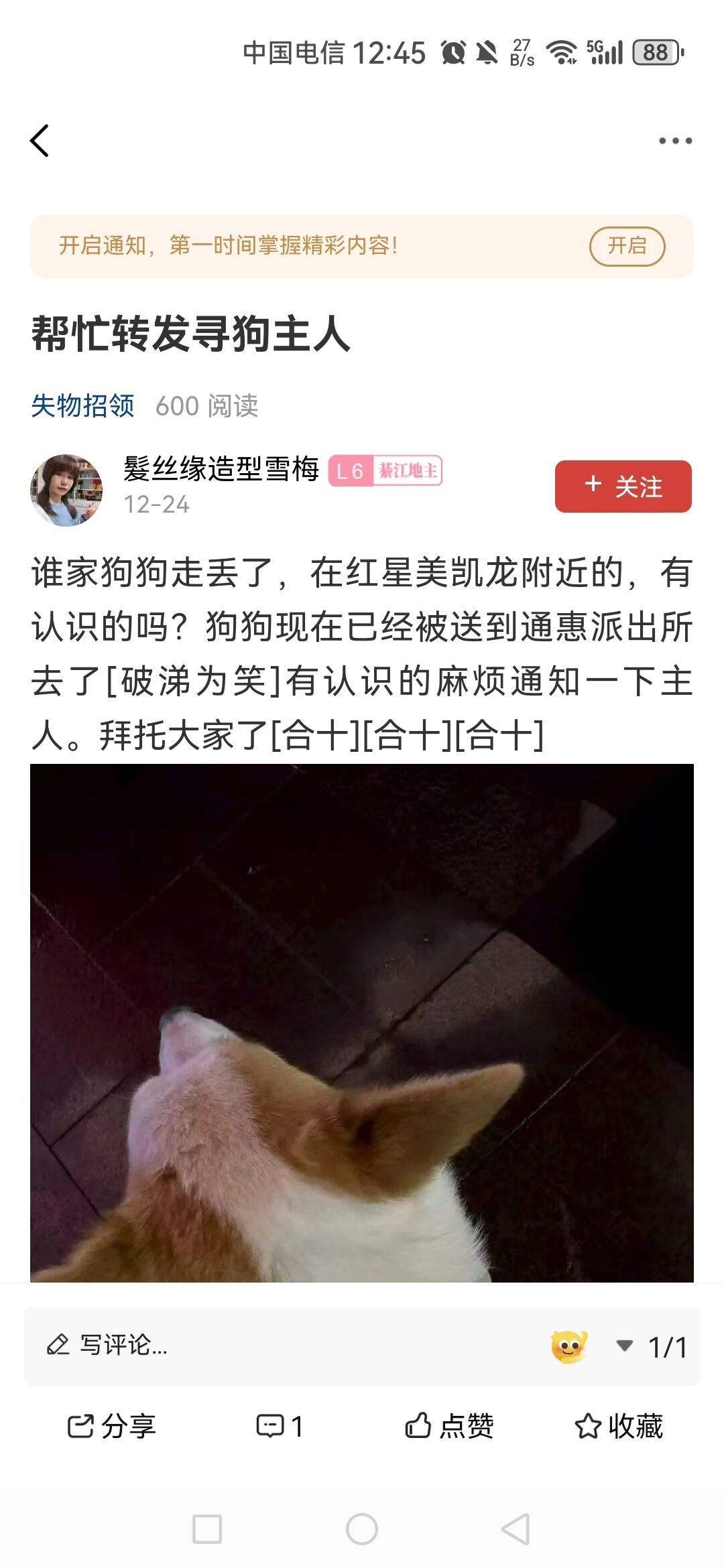
Task: Open 髮丝缘造型雪梅's profile avatar
Action: pos(66,490)
